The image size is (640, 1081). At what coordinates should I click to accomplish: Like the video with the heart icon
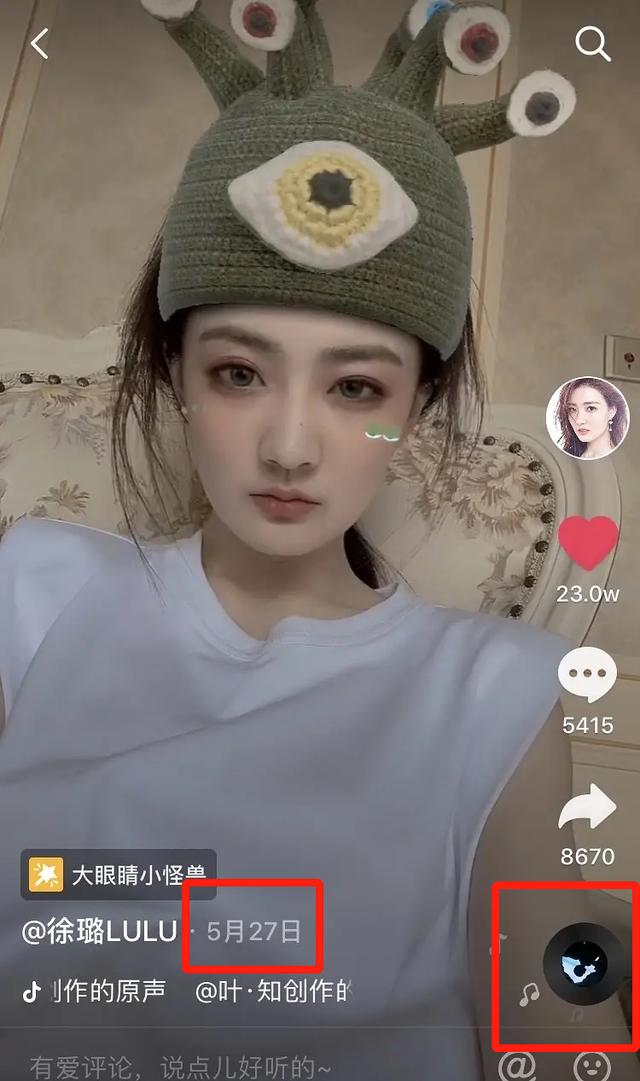click(x=588, y=543)
